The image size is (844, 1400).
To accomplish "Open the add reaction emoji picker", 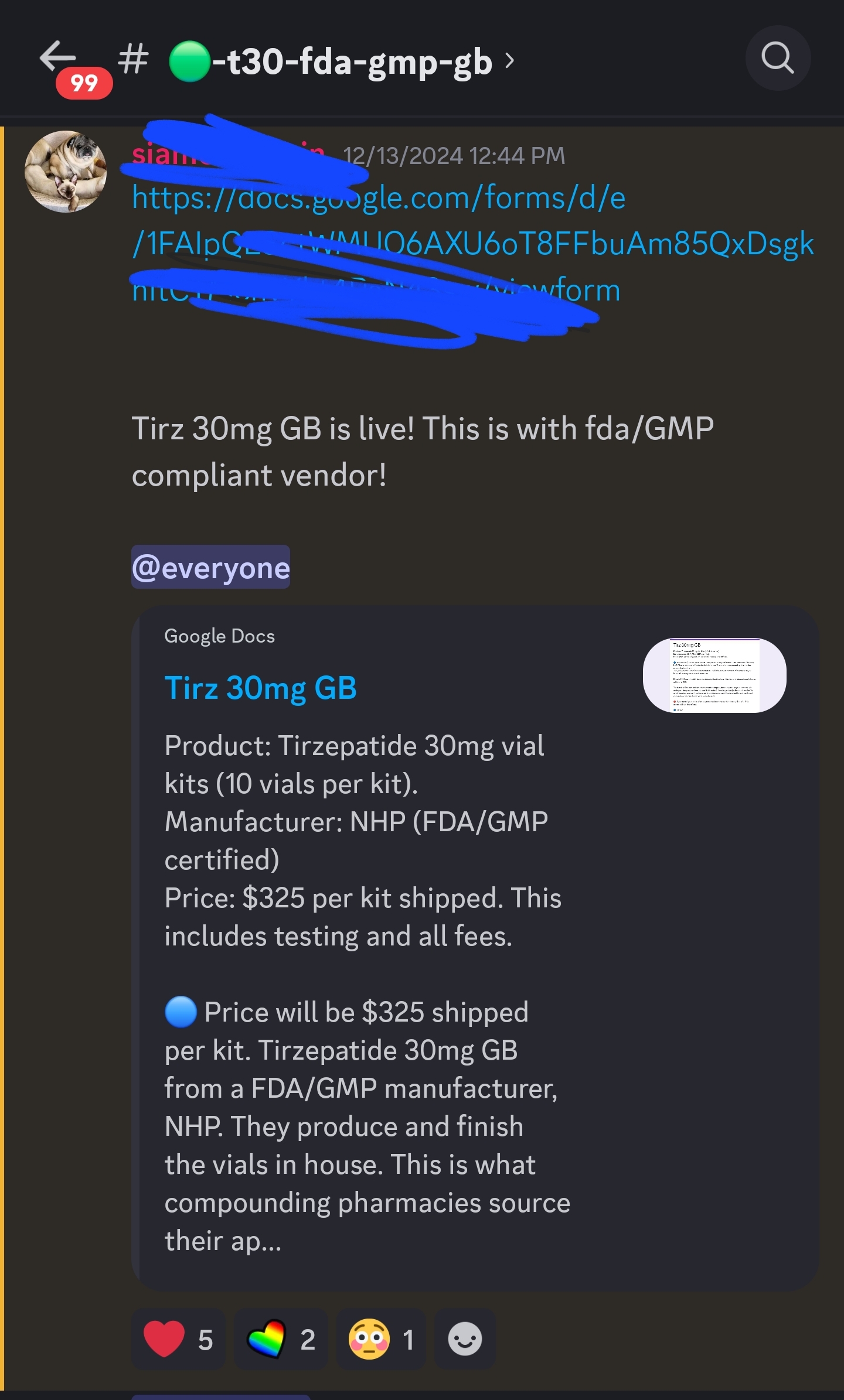I will (x=465, y=1339).
